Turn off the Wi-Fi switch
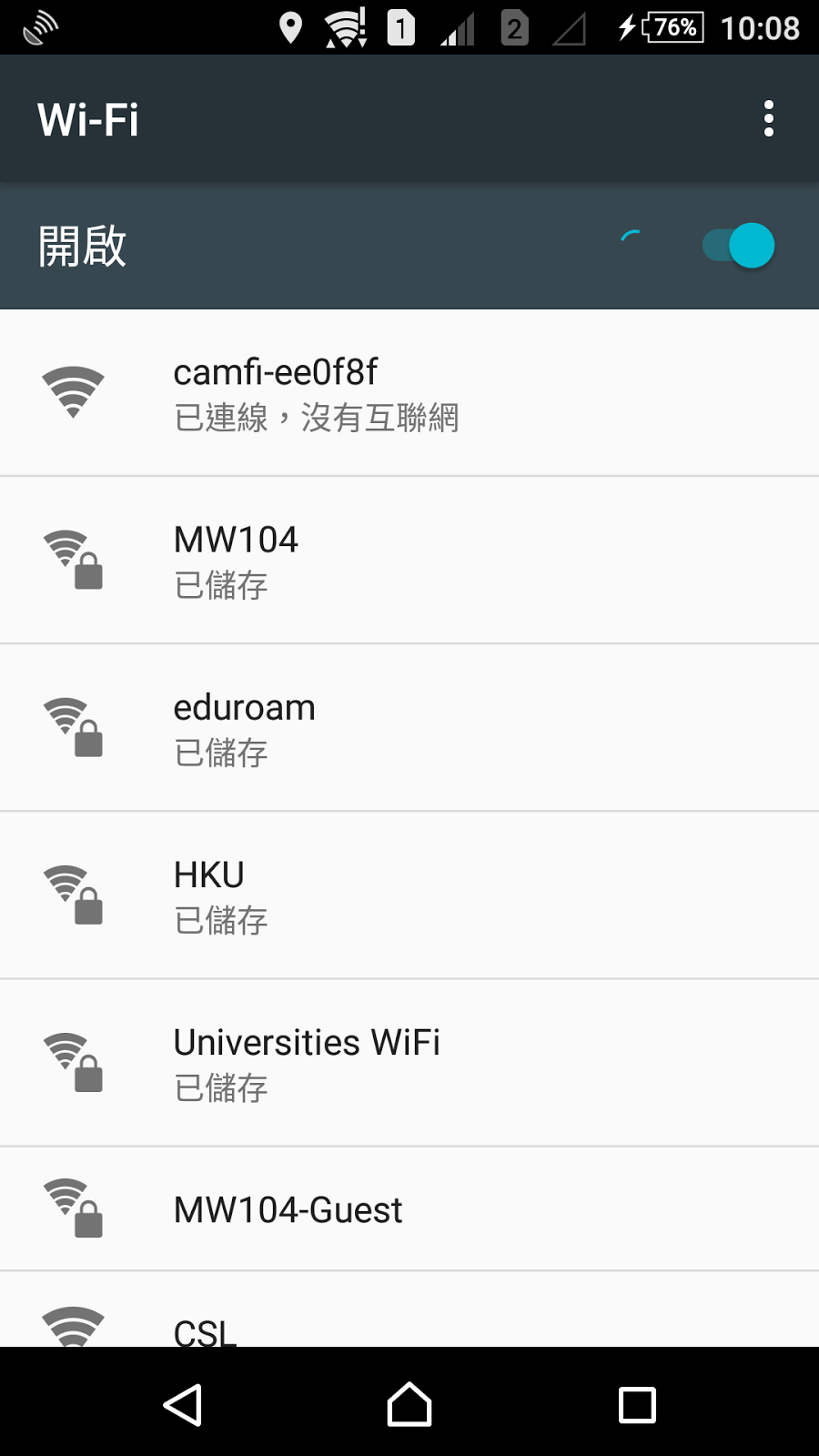 (x=739, y=246)
